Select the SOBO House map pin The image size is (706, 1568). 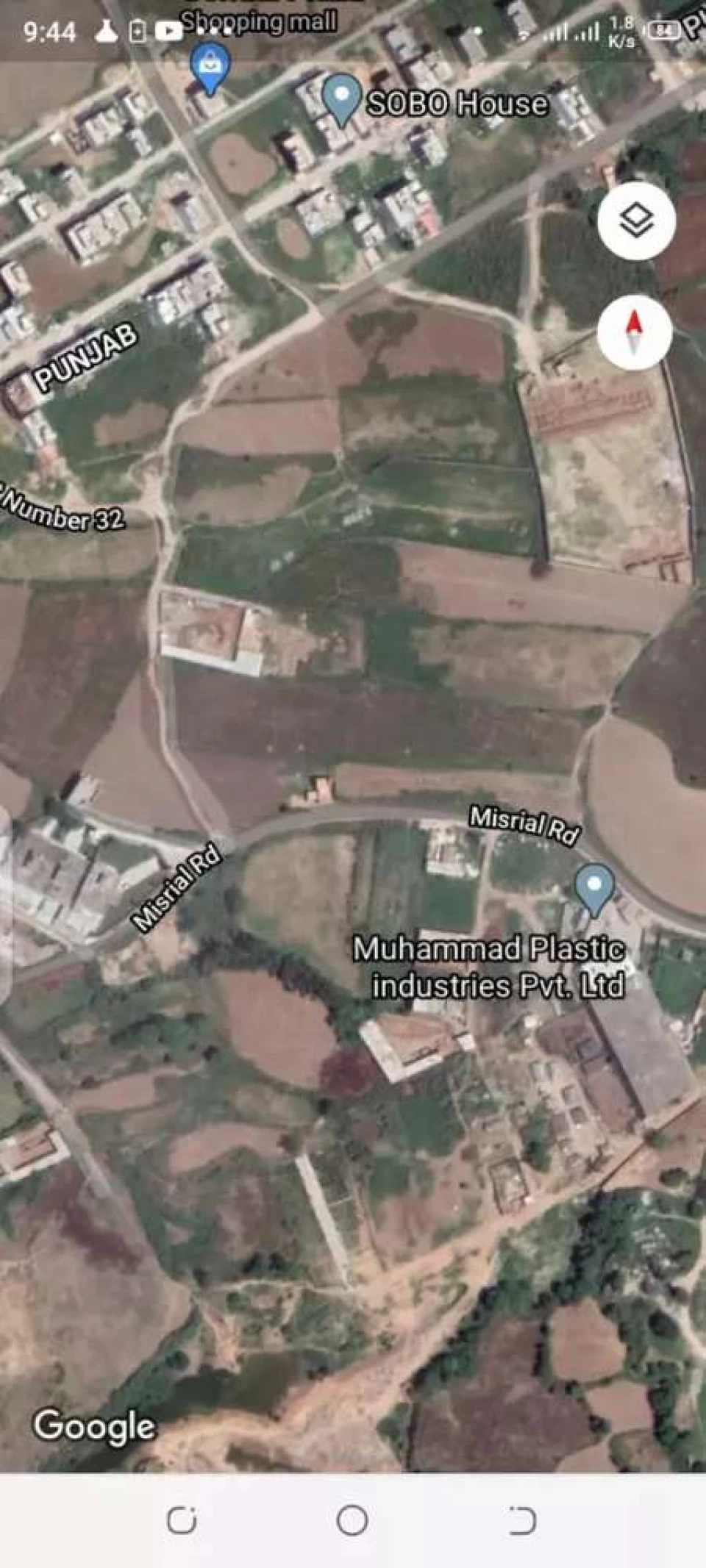tap(341, 97)
